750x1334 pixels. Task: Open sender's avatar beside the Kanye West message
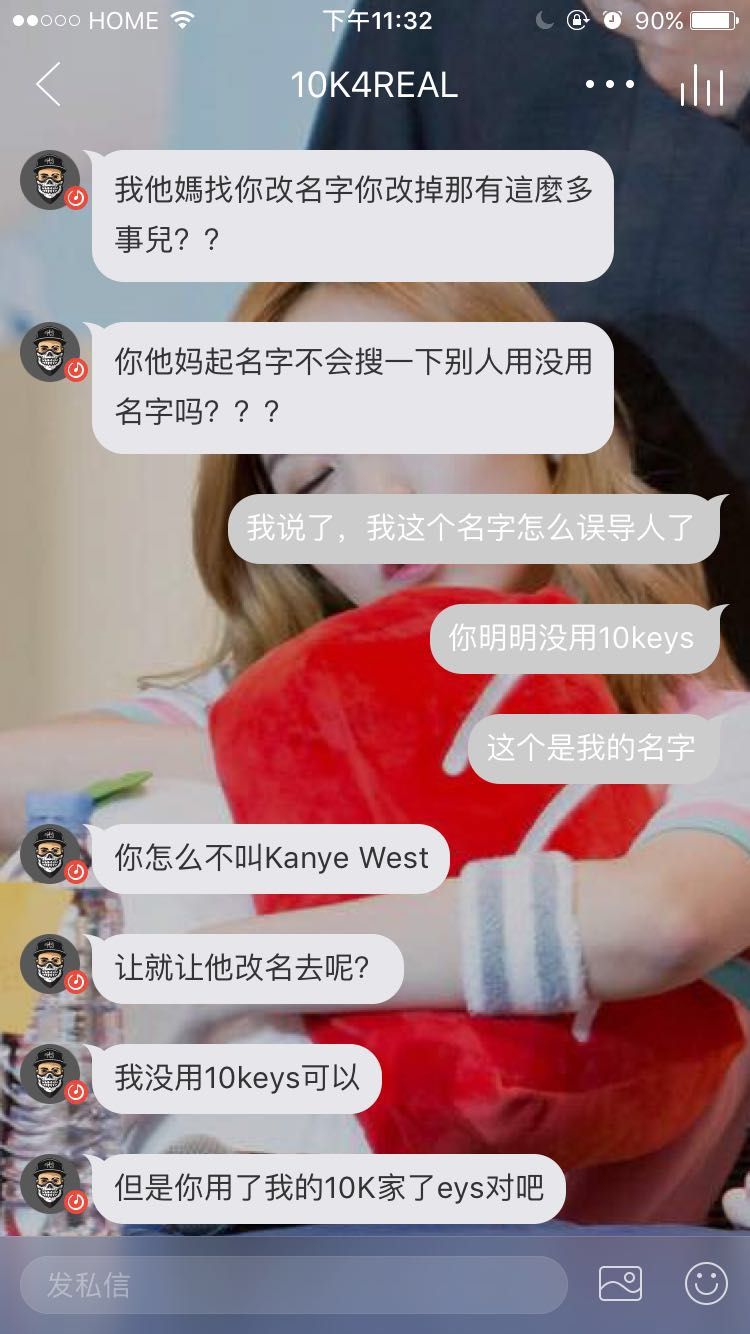tap(50, 854)
